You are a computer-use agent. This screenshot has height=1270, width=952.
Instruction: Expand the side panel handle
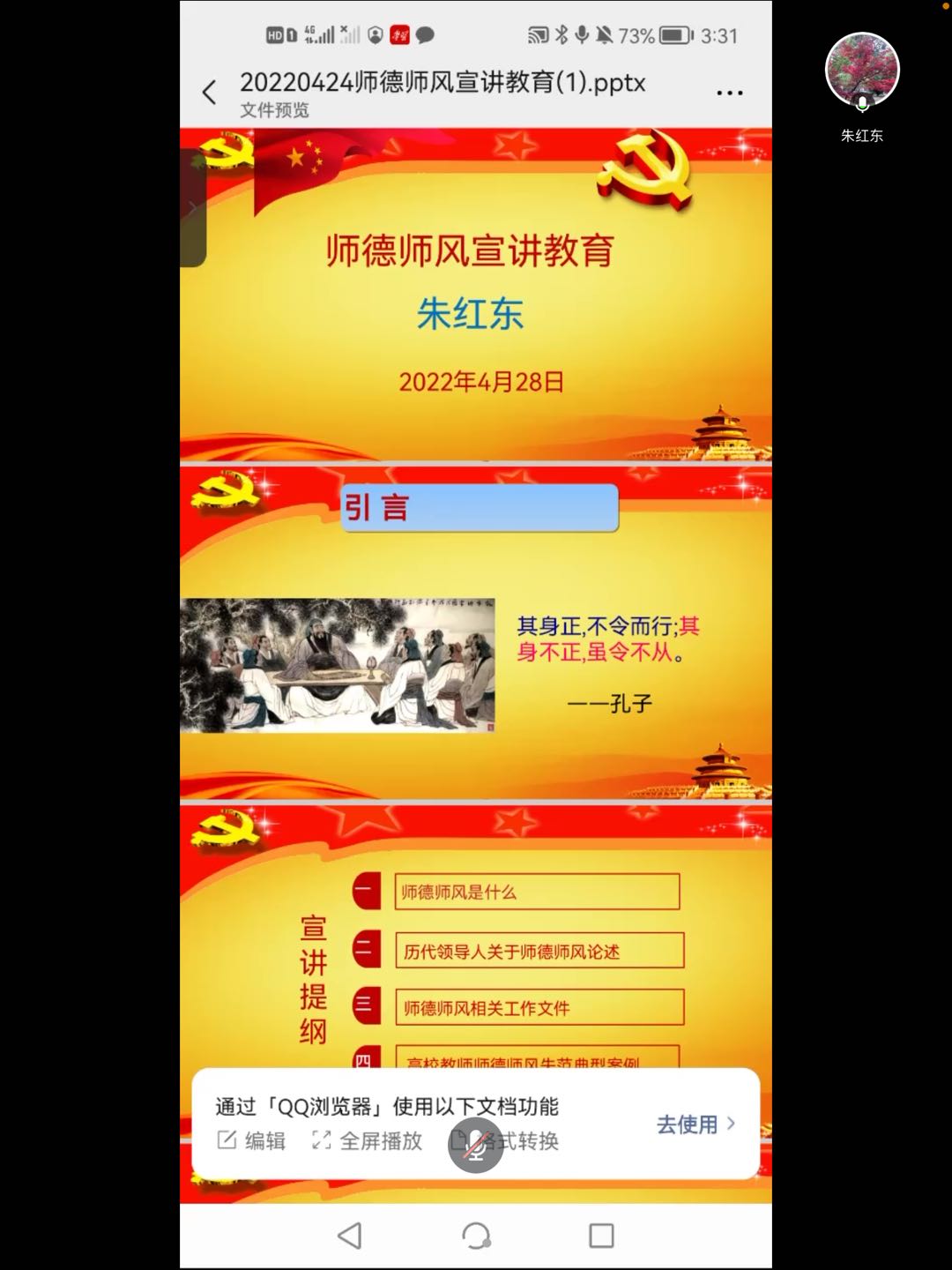(x=192, y=208)
